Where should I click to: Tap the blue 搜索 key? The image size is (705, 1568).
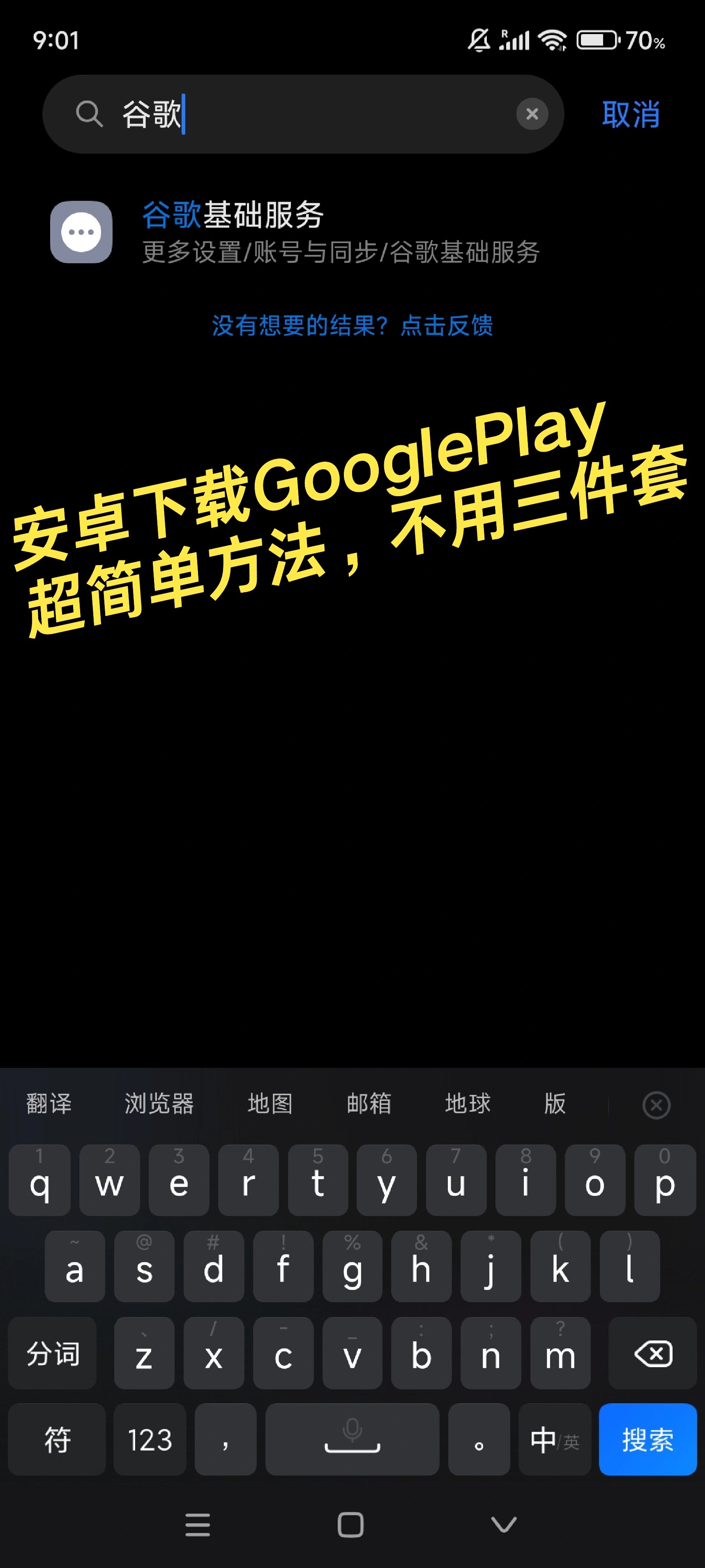pos(648,1439)
